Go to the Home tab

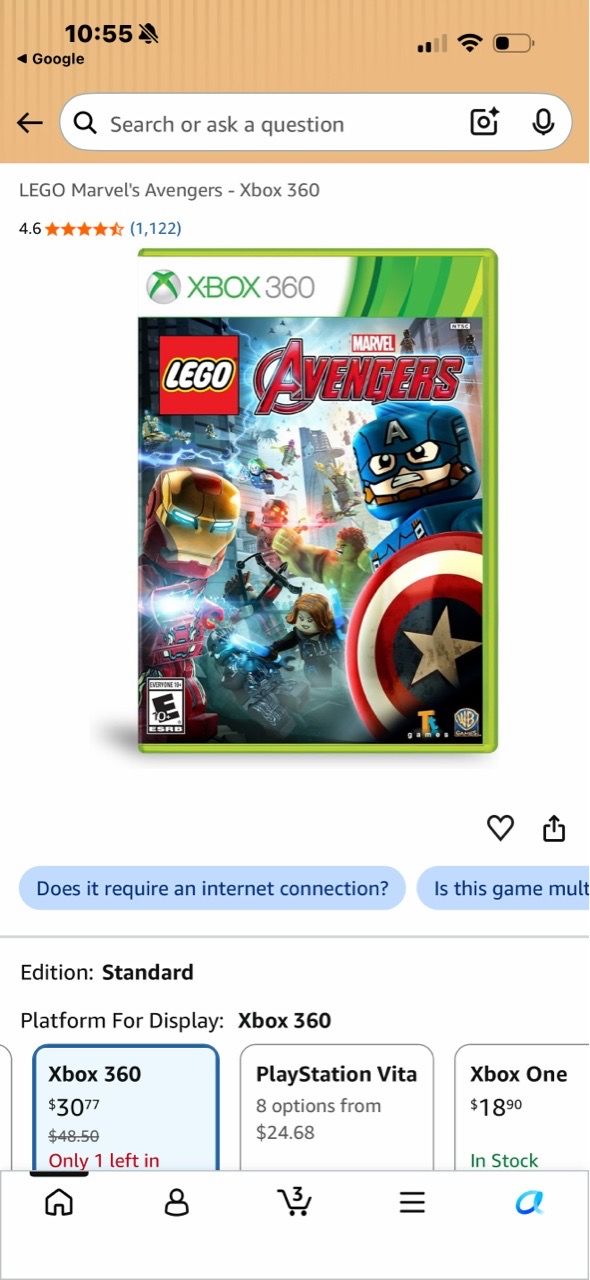(x=59, y=1202)
